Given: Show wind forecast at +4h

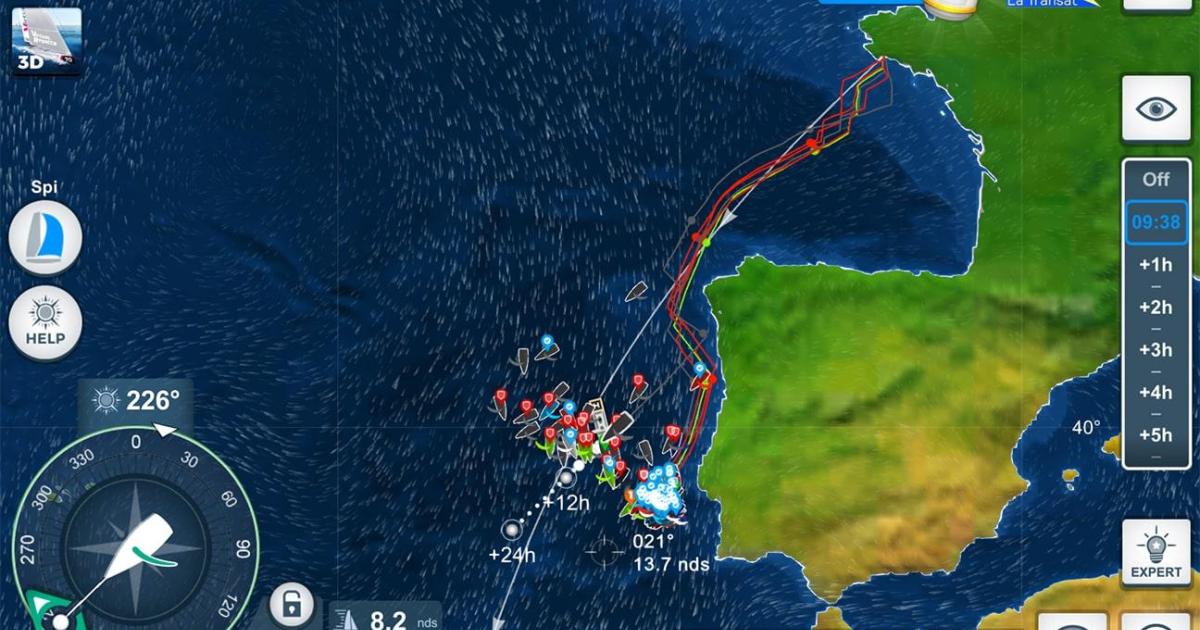Looking at the screenshot, I should click(1156, 392).
